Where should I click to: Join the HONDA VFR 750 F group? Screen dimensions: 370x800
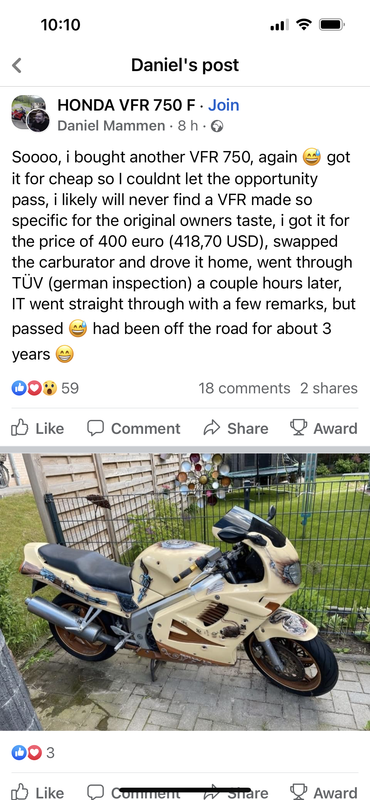click(224, 105)
